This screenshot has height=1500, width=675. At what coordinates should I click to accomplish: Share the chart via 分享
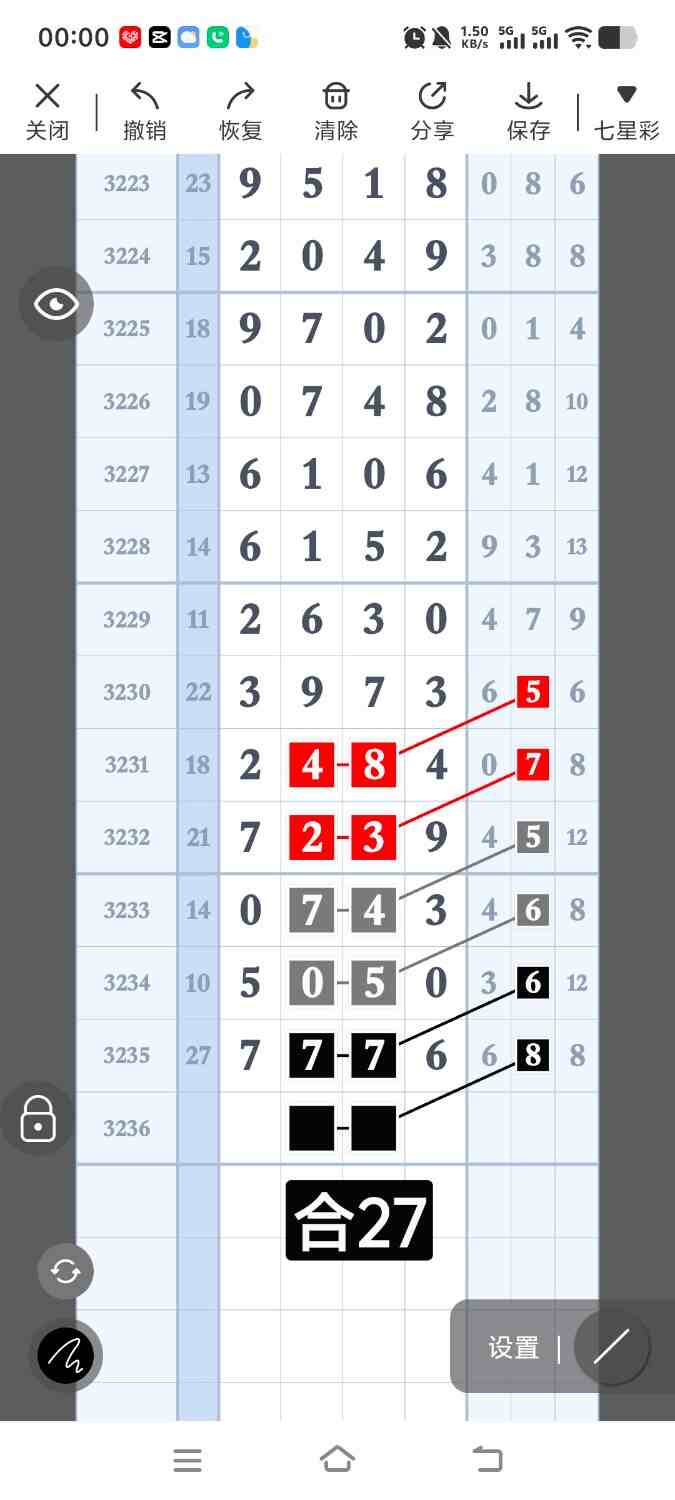click(432, 112)
